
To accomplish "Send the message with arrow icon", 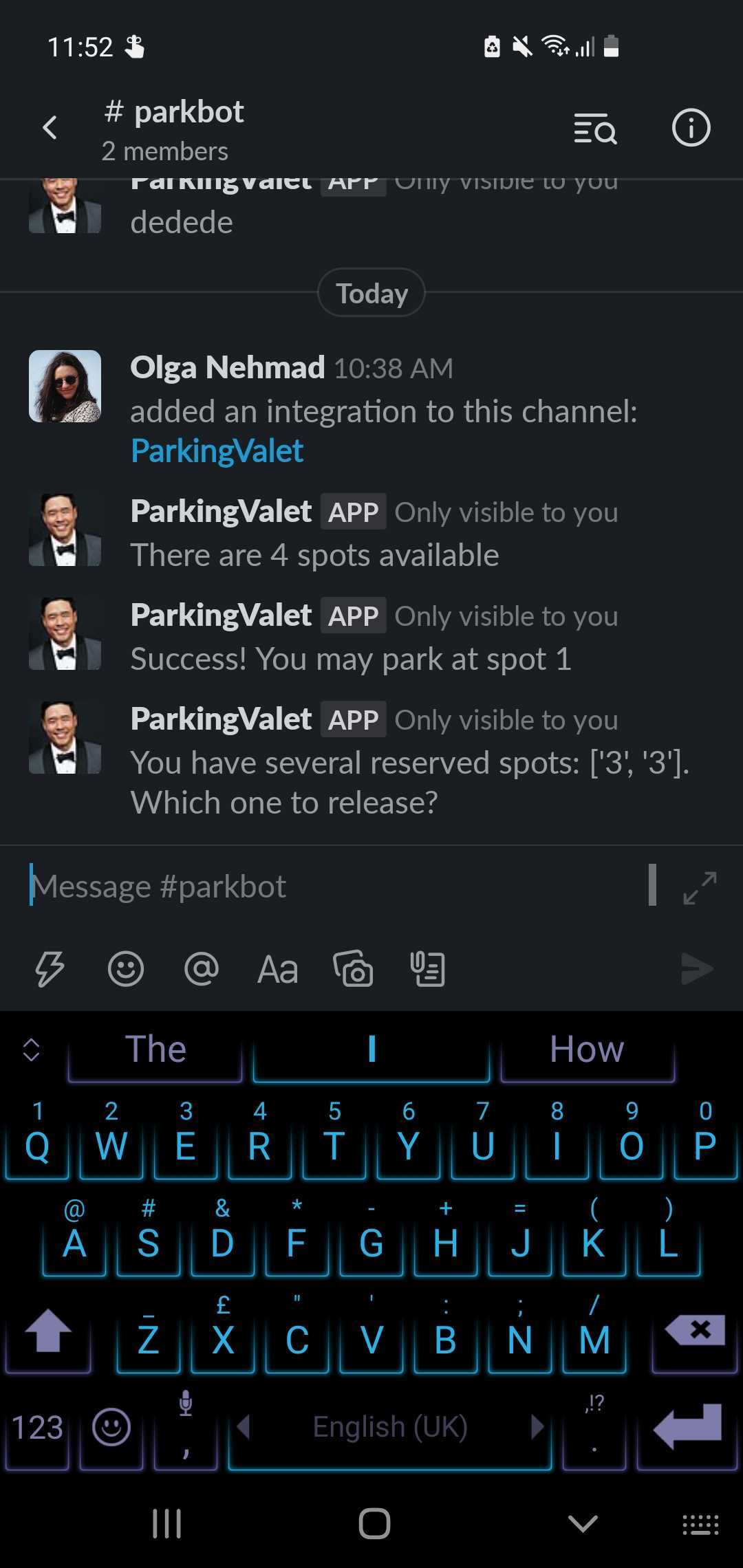I will 697,969.
